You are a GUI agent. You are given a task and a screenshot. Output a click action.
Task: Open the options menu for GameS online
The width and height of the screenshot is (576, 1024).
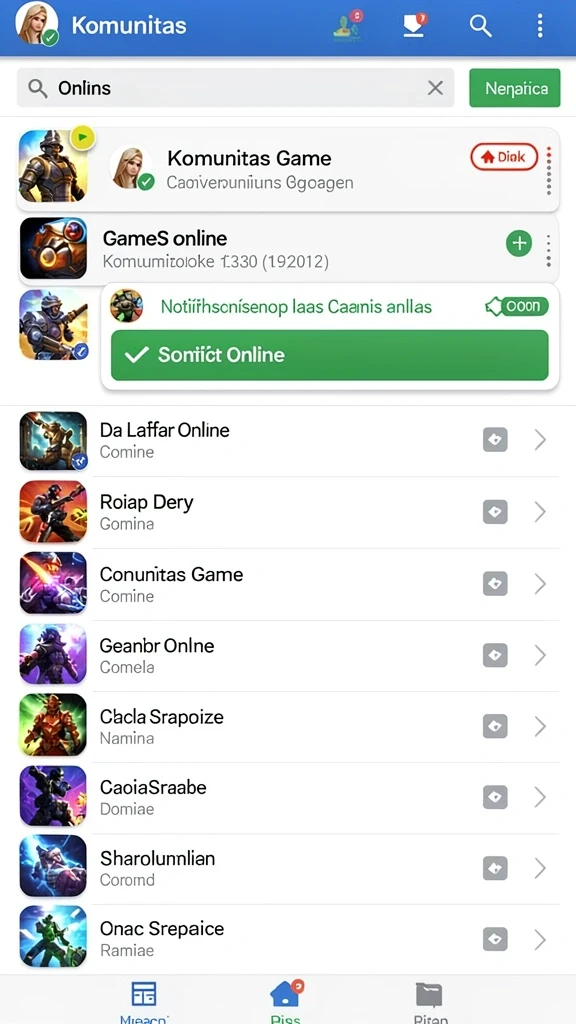tap(549, 251)
